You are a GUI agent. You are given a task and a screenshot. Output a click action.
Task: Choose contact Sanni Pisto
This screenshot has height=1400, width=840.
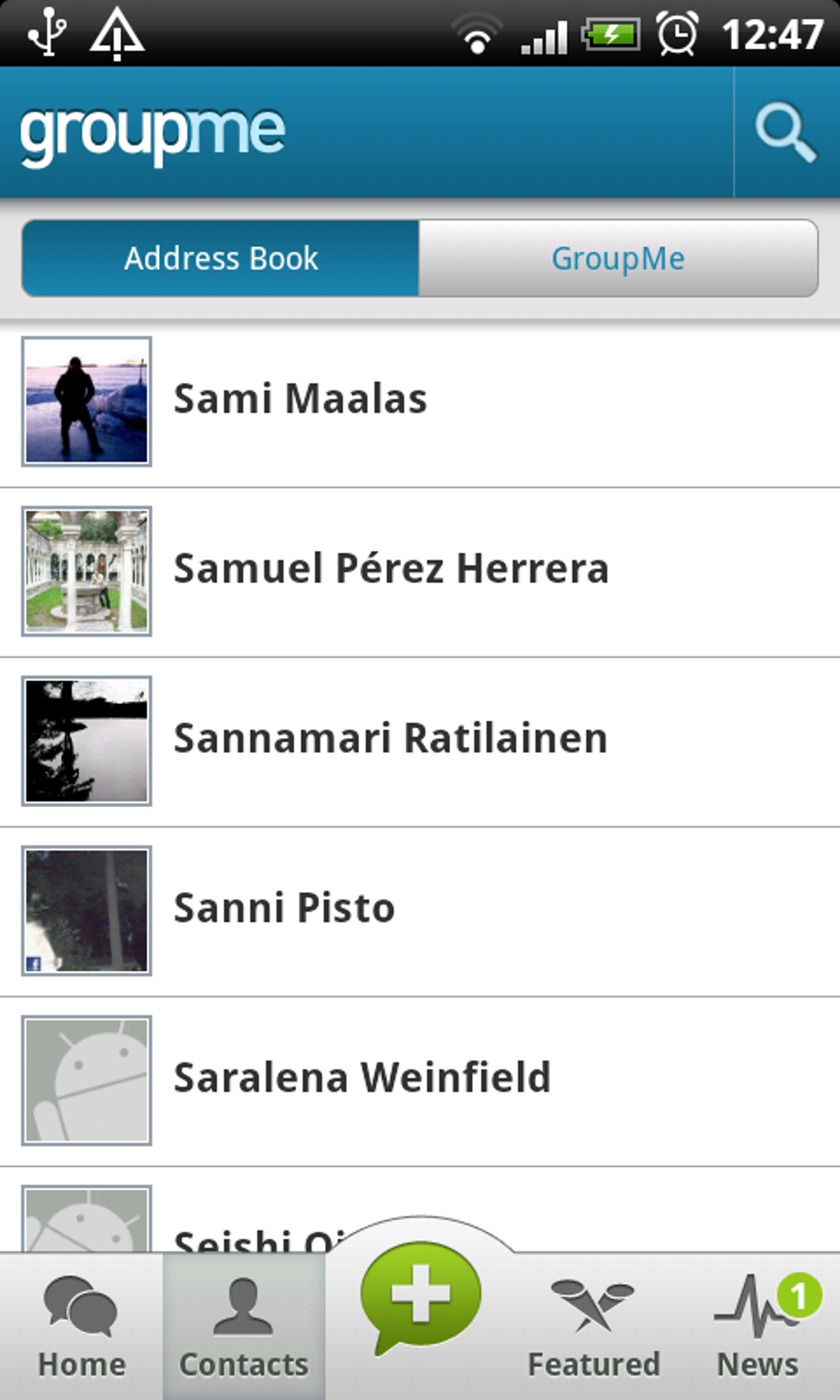[420, 910]
